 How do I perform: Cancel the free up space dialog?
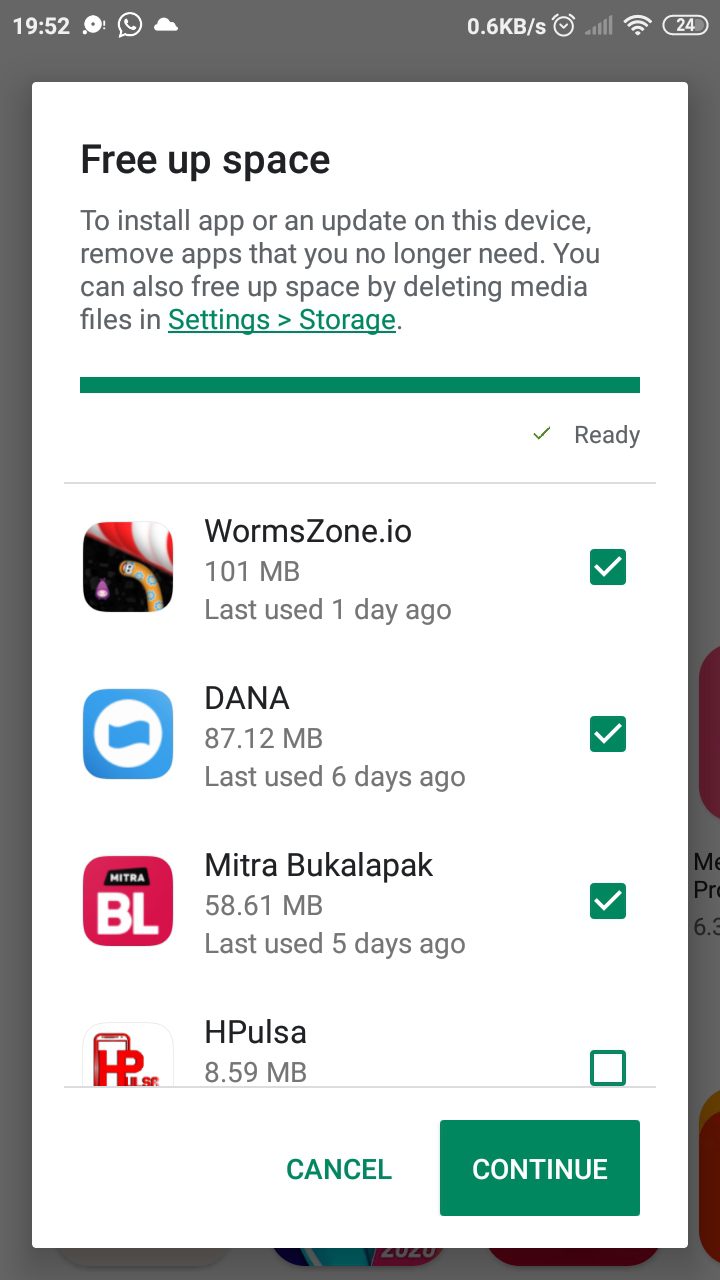click(x=339, y=1169)
